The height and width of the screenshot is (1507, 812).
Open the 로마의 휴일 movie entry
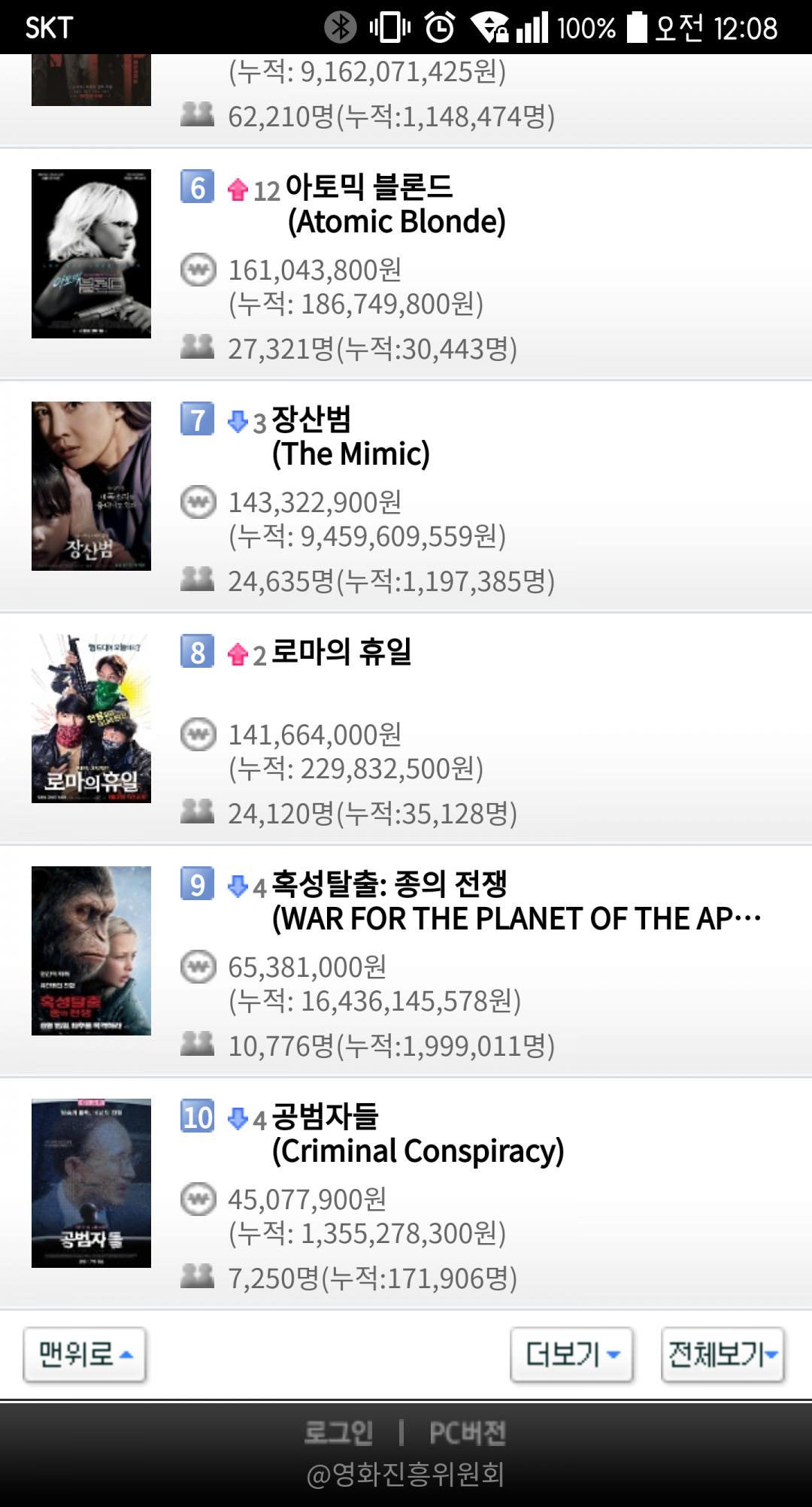click(341, 651)
